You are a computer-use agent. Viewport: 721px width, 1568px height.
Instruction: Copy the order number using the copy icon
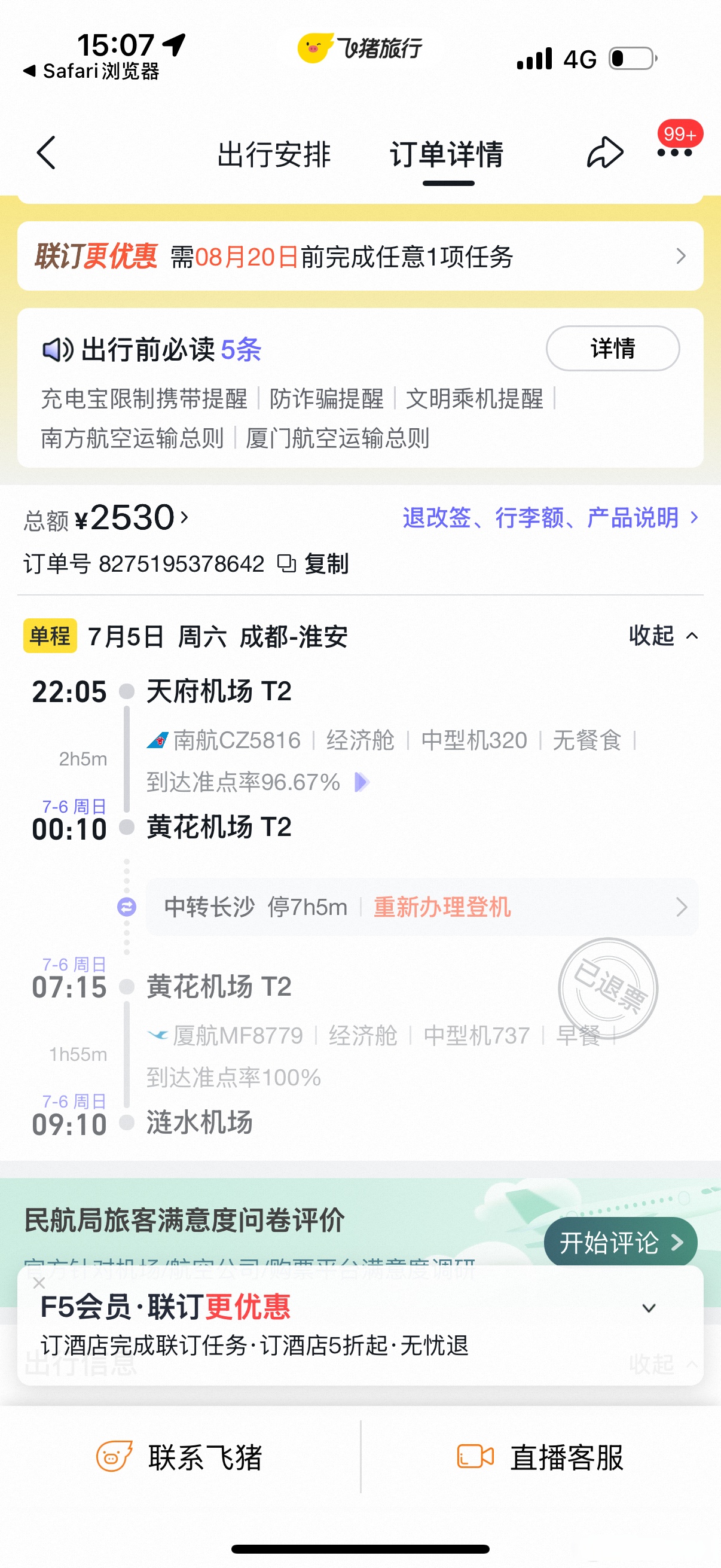click(x=286, y=564)
